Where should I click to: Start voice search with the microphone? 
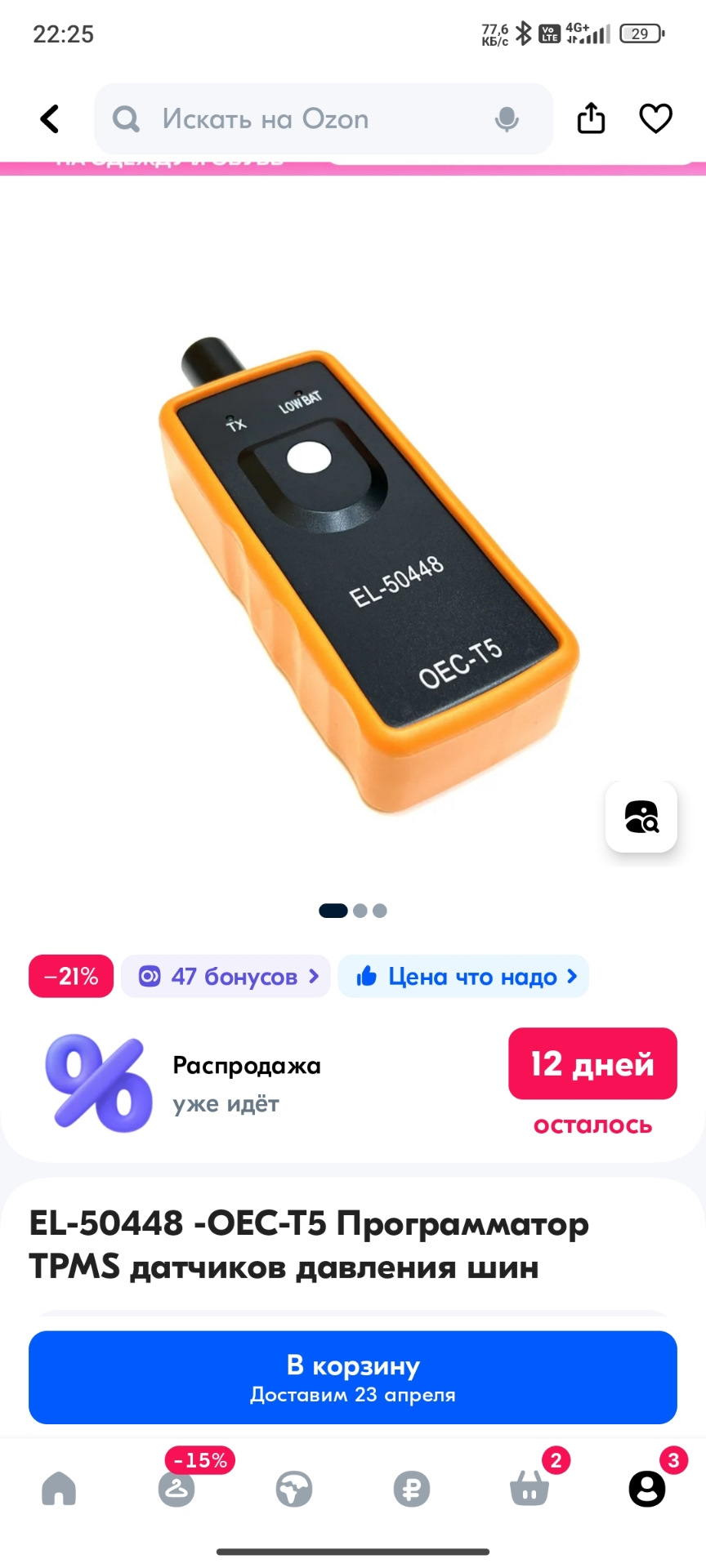point(507,119)
